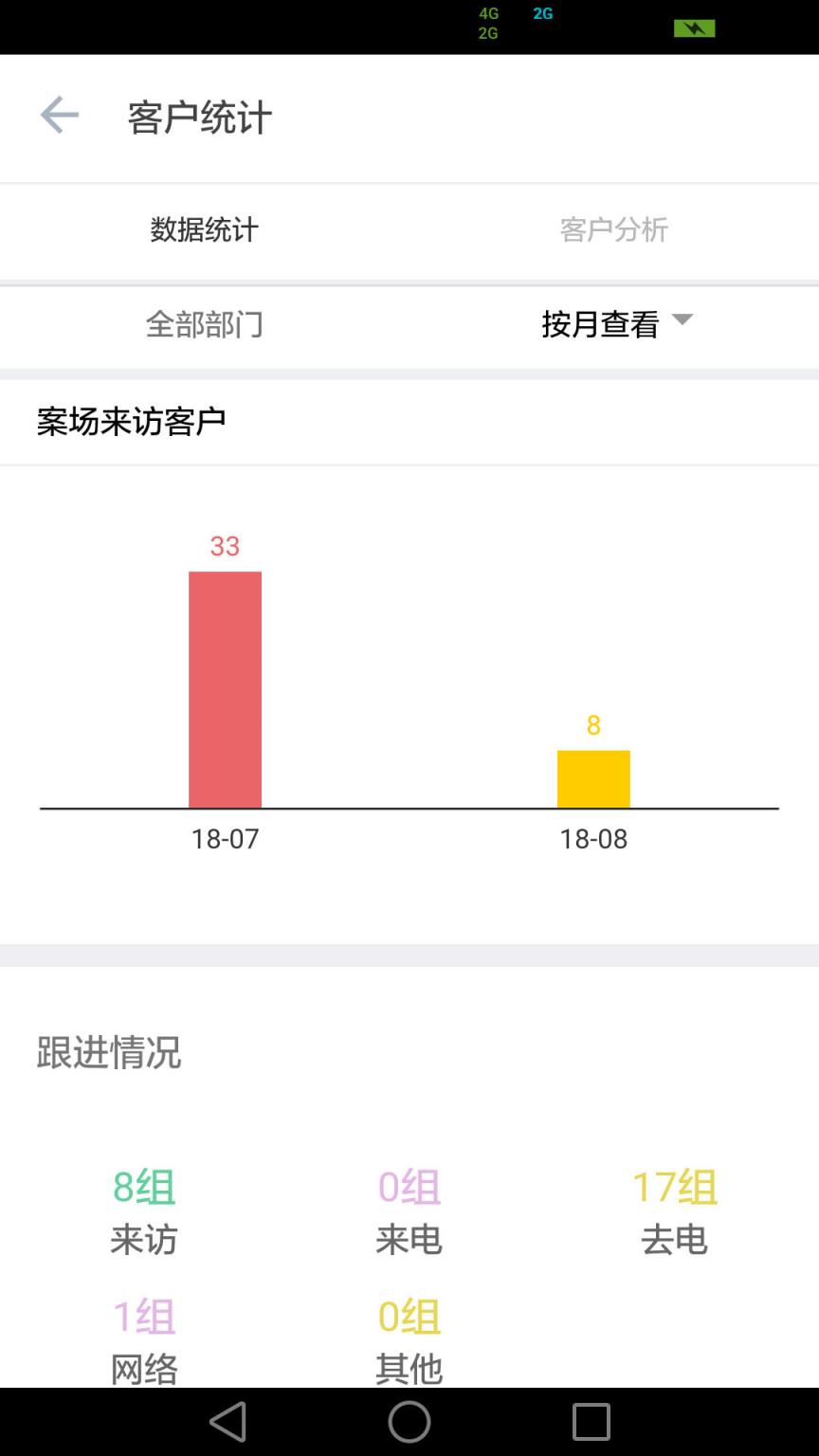
Task: Select the 8组 来访 statistic
Action: click(x=143, y=1210)
